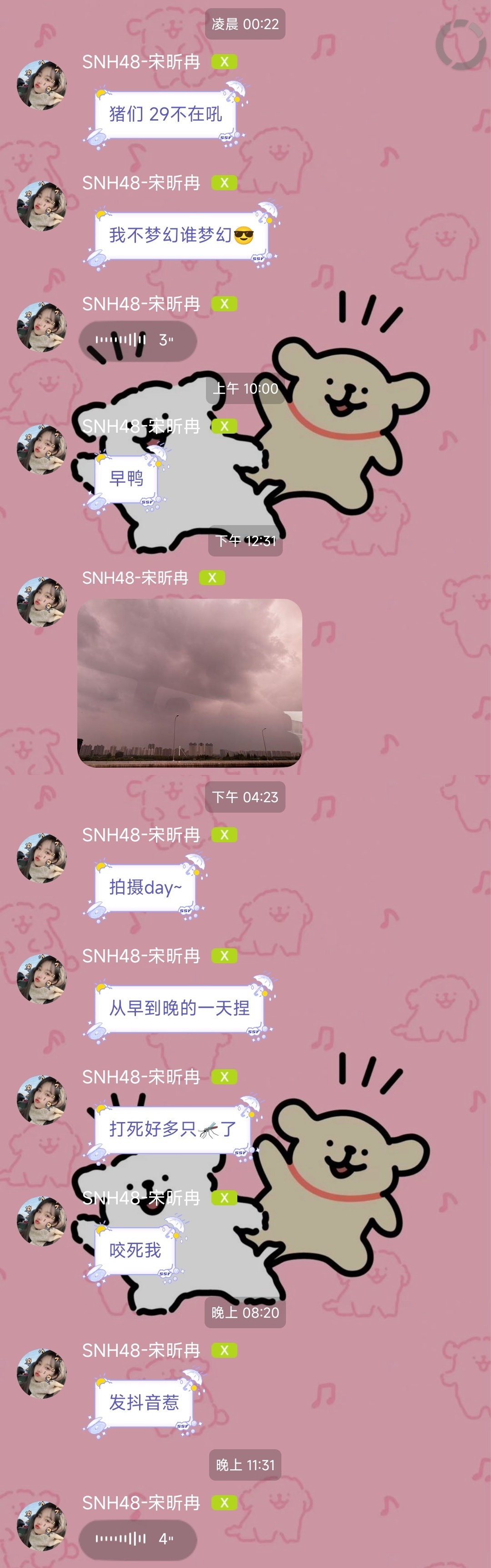
Task: Open the cloudy sky photo
Action: pyautogui.click(x=190, y=683)
